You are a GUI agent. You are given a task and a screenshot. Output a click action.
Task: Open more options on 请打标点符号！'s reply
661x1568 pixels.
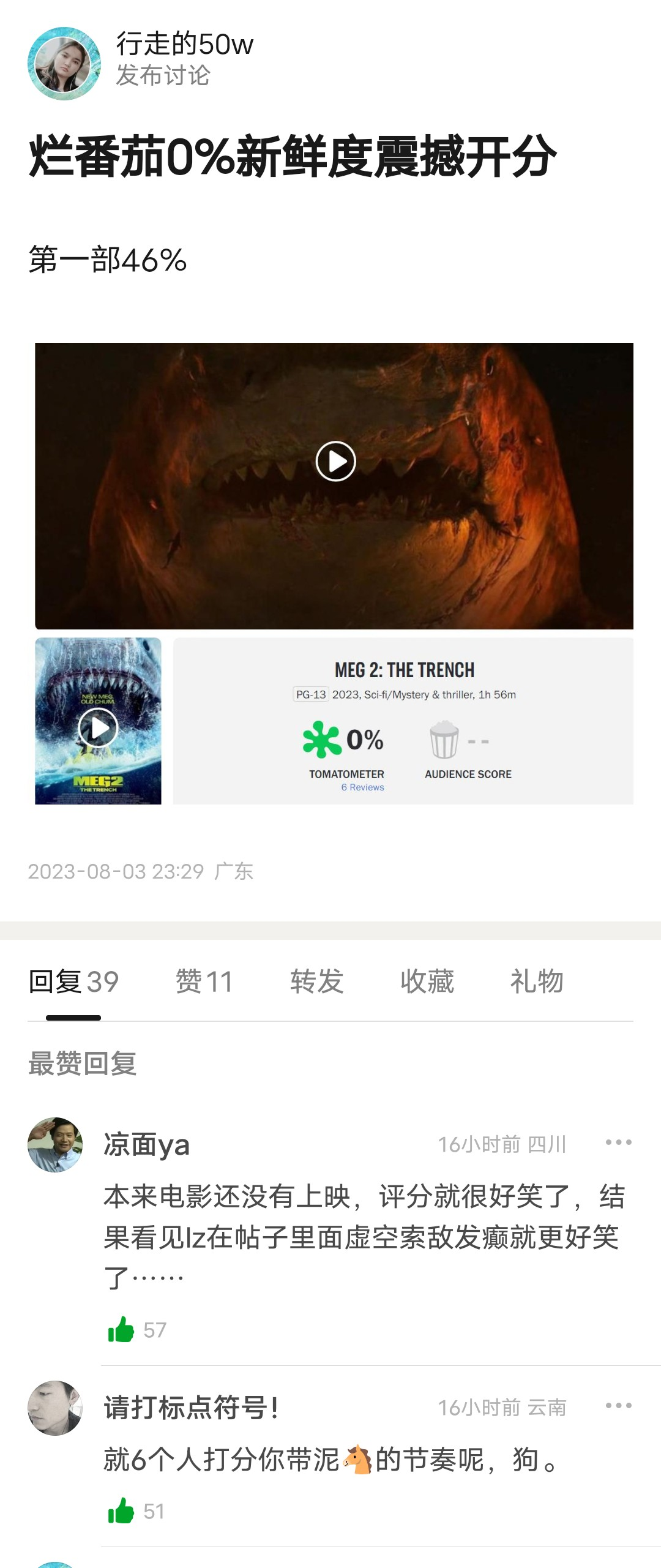pos(618,1406)
